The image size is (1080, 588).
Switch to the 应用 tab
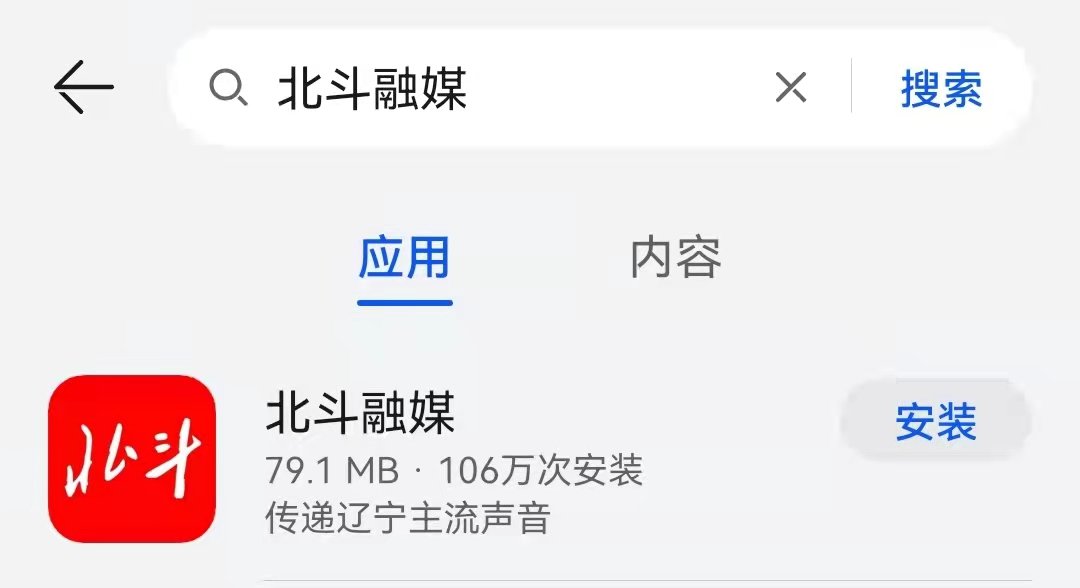click(404, 259)
